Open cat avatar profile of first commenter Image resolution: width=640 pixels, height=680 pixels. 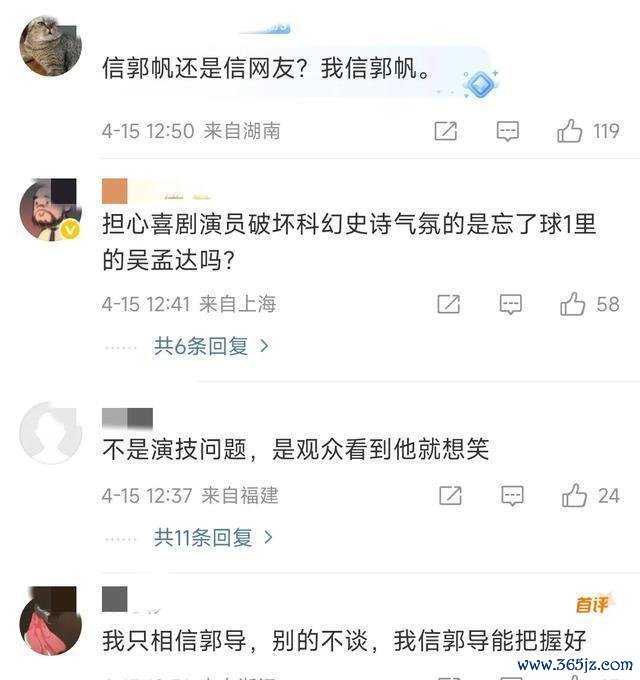coord(50,46)
